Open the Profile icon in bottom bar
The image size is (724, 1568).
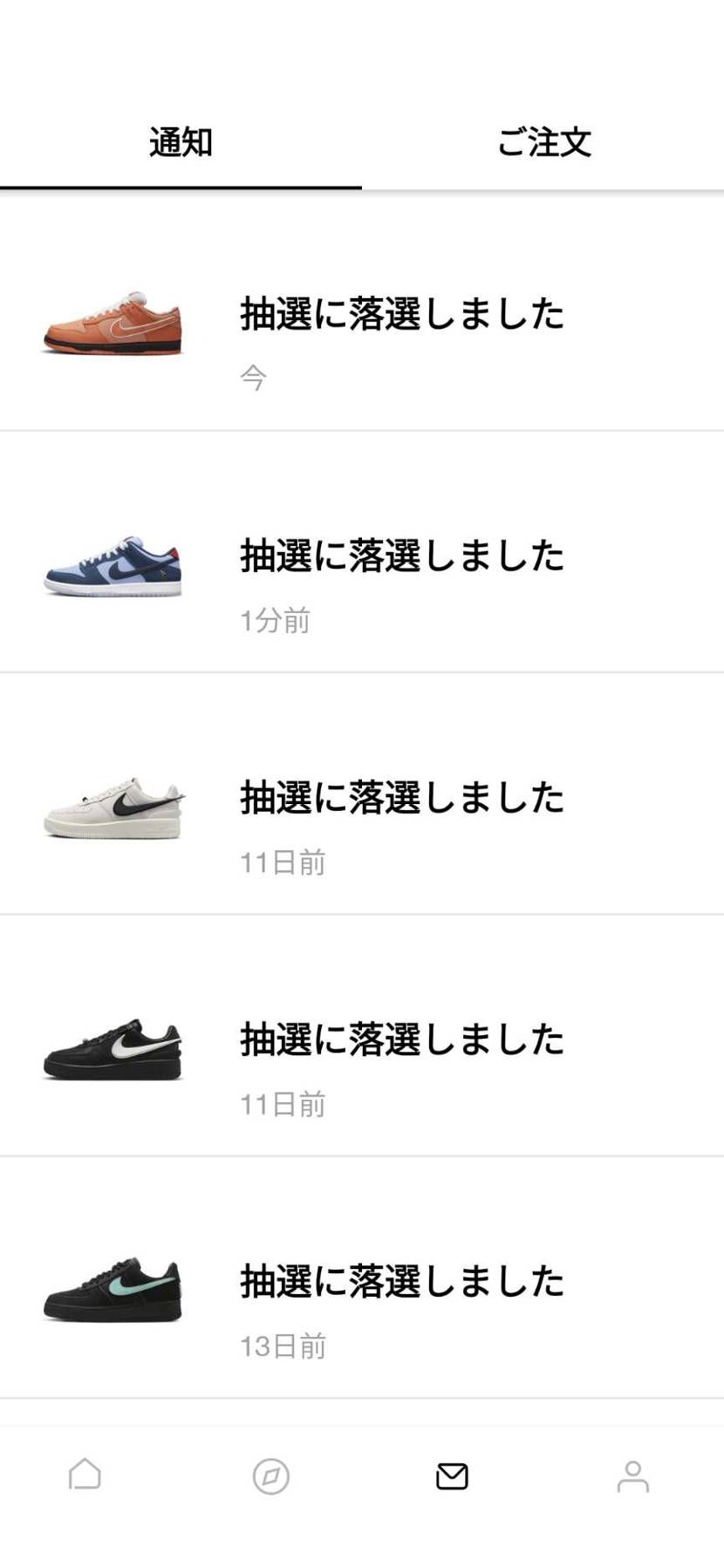point(634,1476)
